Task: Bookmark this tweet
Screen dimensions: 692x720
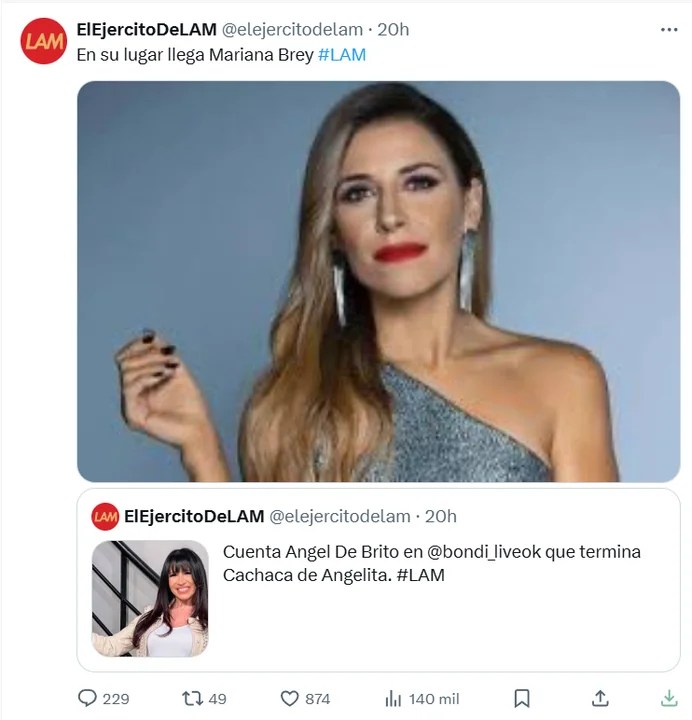Action: point(521,698)
